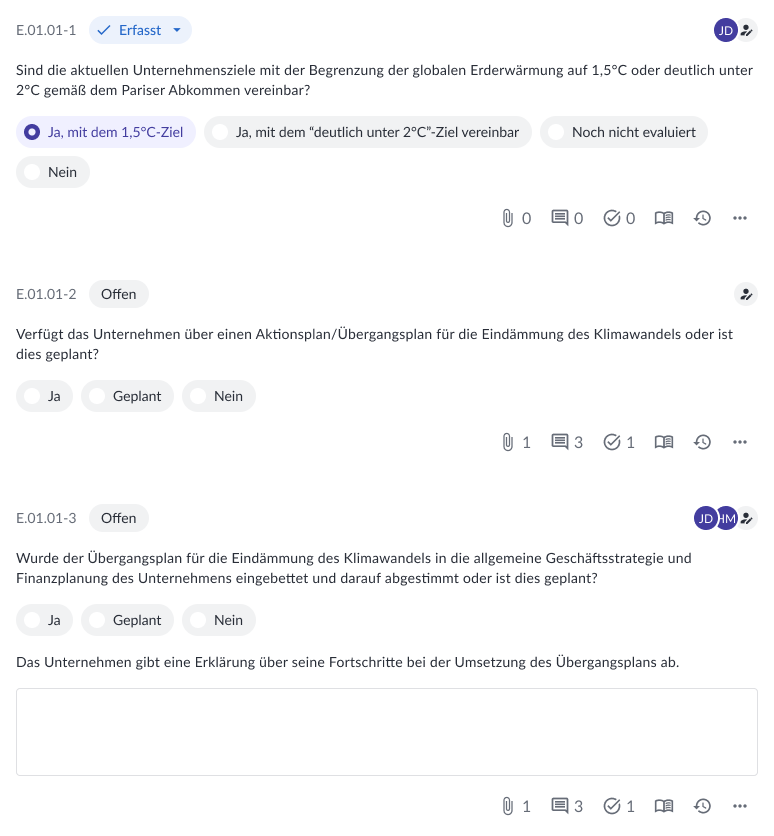Select Ja for question E.01.01-2
The width and height of the screenshot is (774, 836).
pyautogui.click(x=44, y=396)
